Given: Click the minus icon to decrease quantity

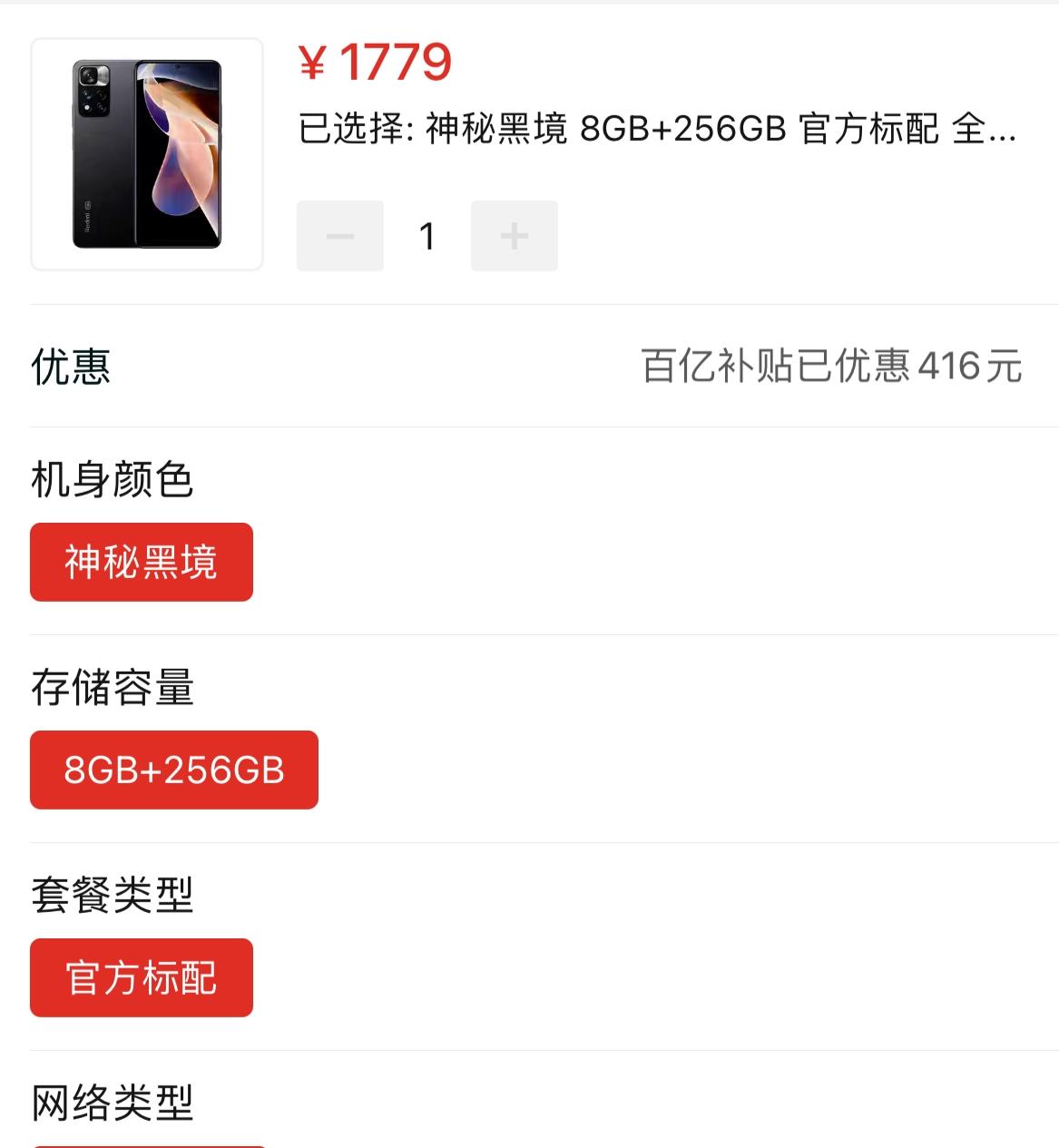Looking at the screenshot, I should point(339,235).
